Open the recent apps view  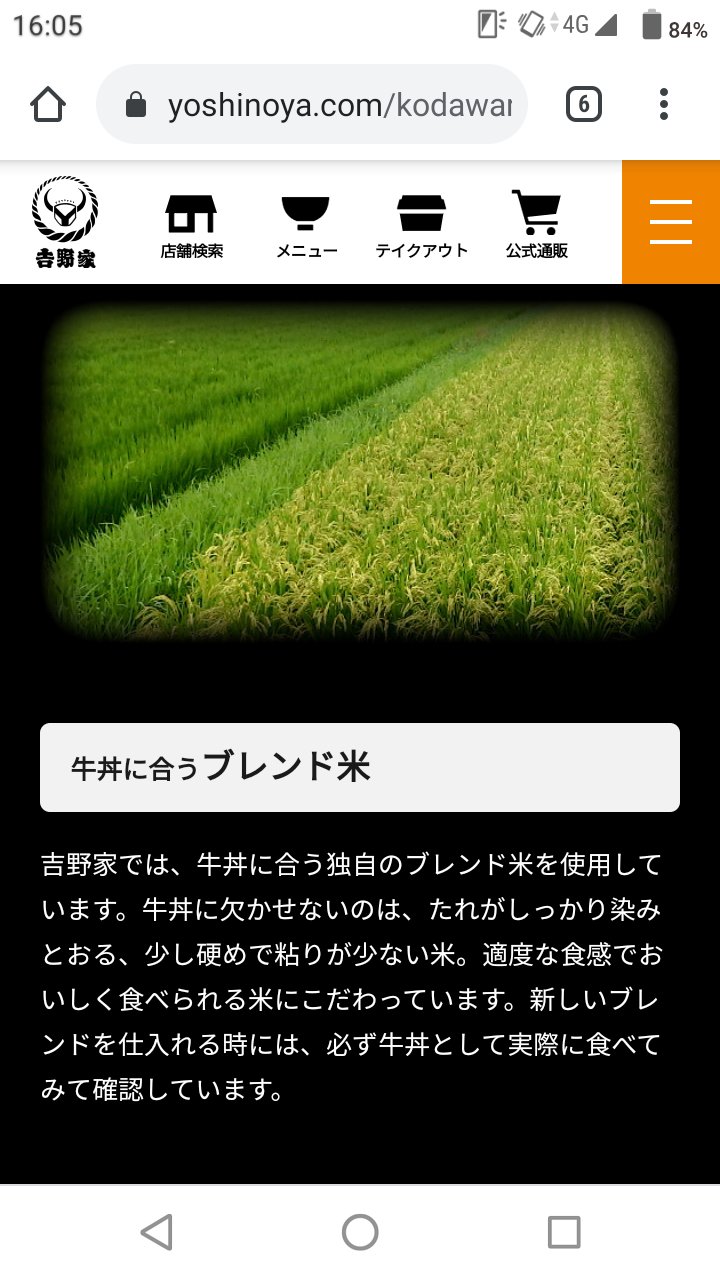pos(564,1232)
